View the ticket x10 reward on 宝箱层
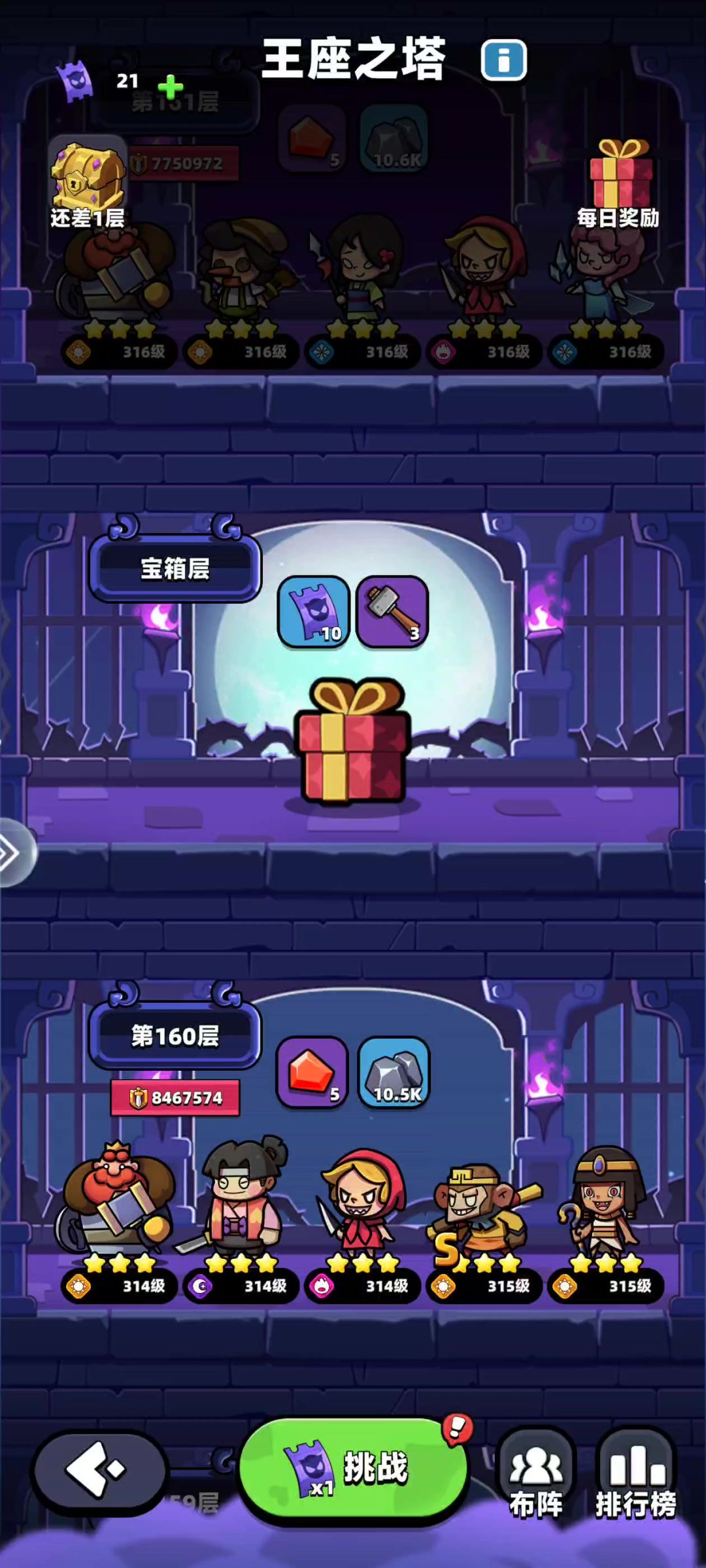706x1568 pixels. point(314,612)
